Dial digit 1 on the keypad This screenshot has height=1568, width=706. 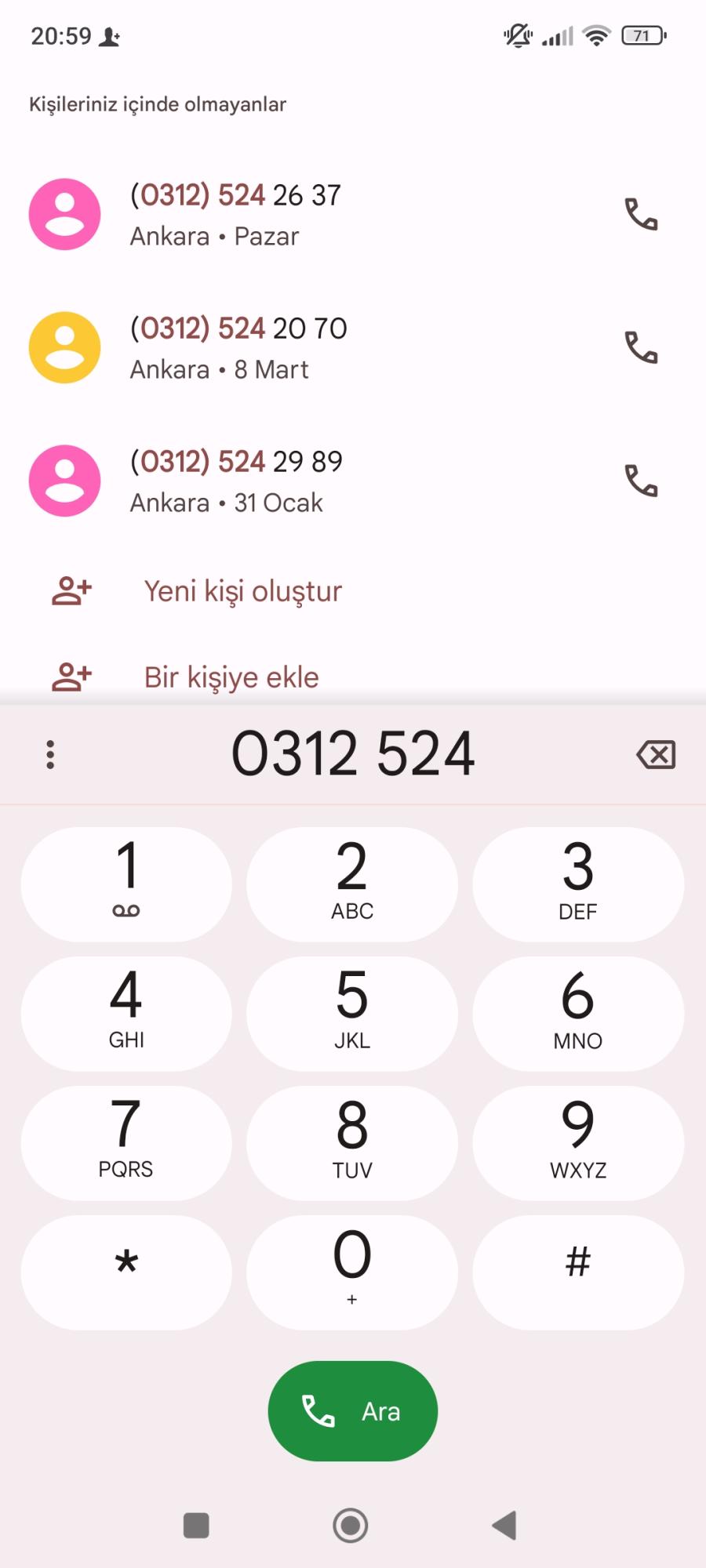pos(126,884)
